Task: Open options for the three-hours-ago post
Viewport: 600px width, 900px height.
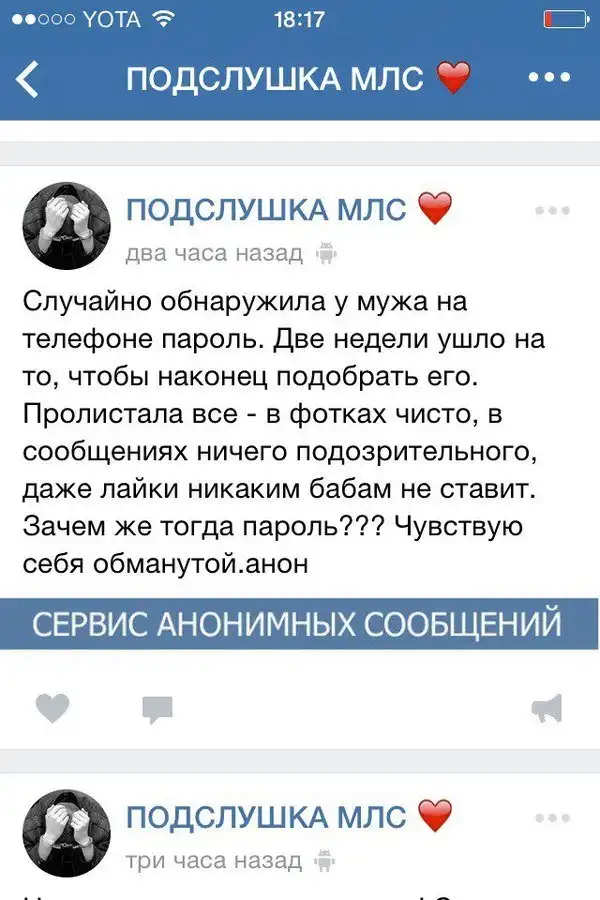Action: point(552,818)
